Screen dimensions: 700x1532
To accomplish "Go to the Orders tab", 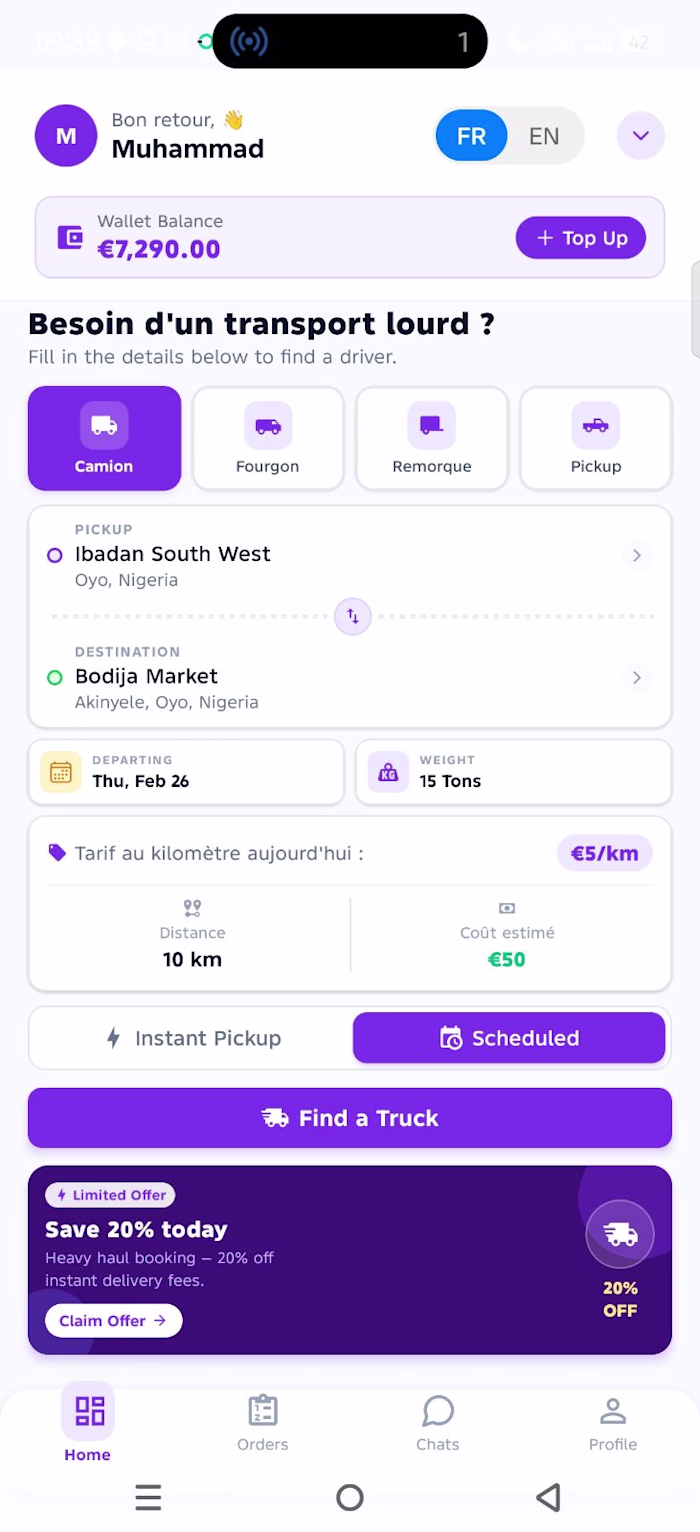I will pyautogui.click(x=262, y=1422).
